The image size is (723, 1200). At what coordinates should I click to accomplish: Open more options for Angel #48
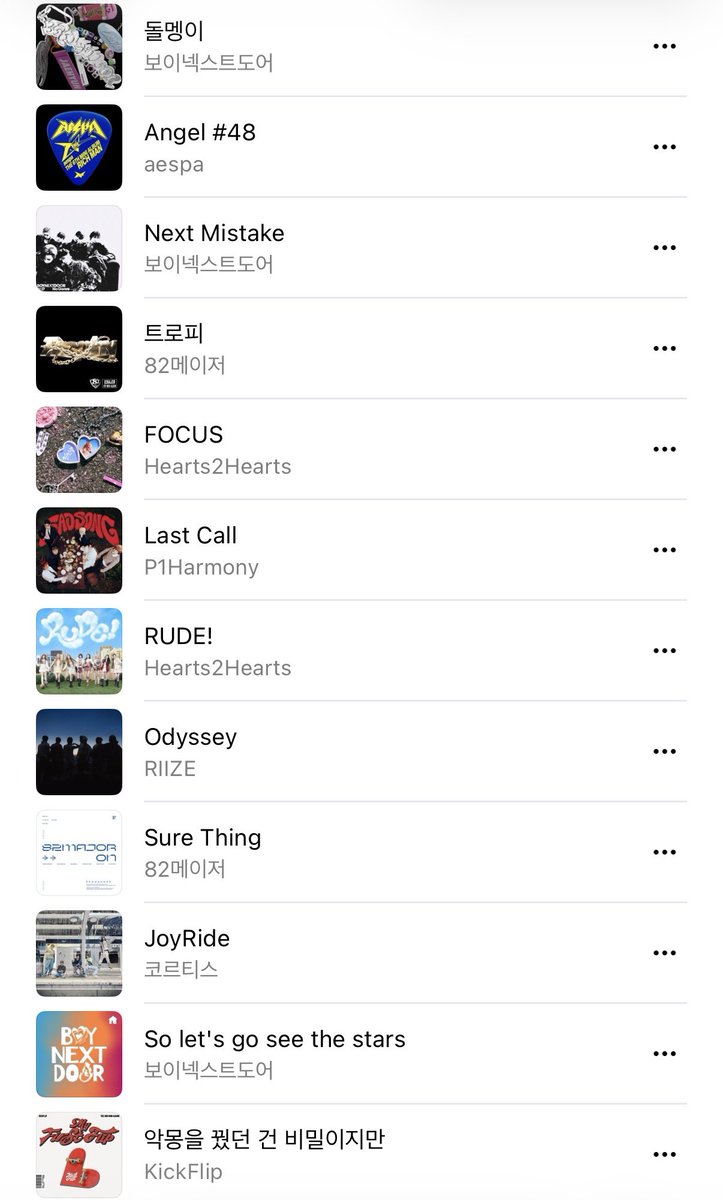(x=664, y=147)
